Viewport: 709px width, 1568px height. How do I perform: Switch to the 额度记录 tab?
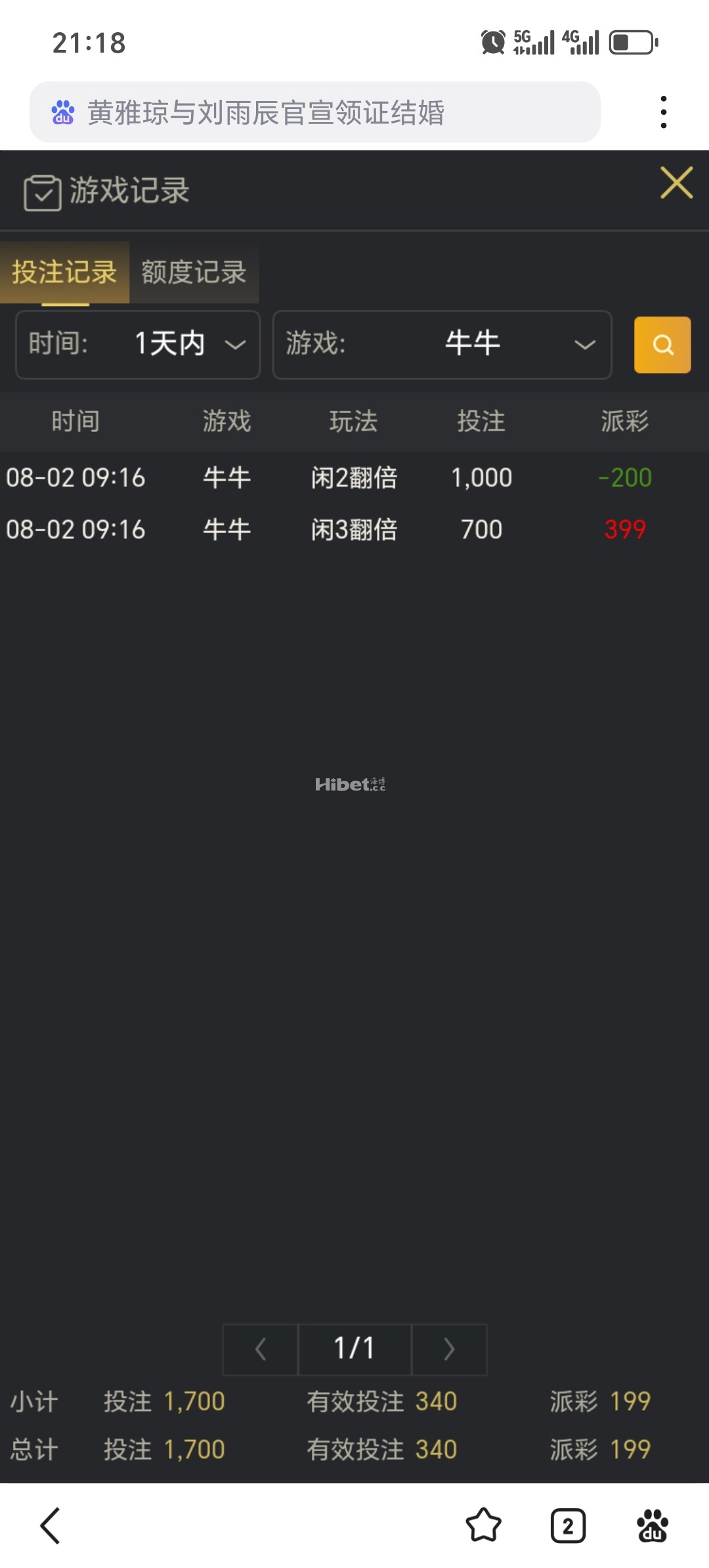coord(192,274)
